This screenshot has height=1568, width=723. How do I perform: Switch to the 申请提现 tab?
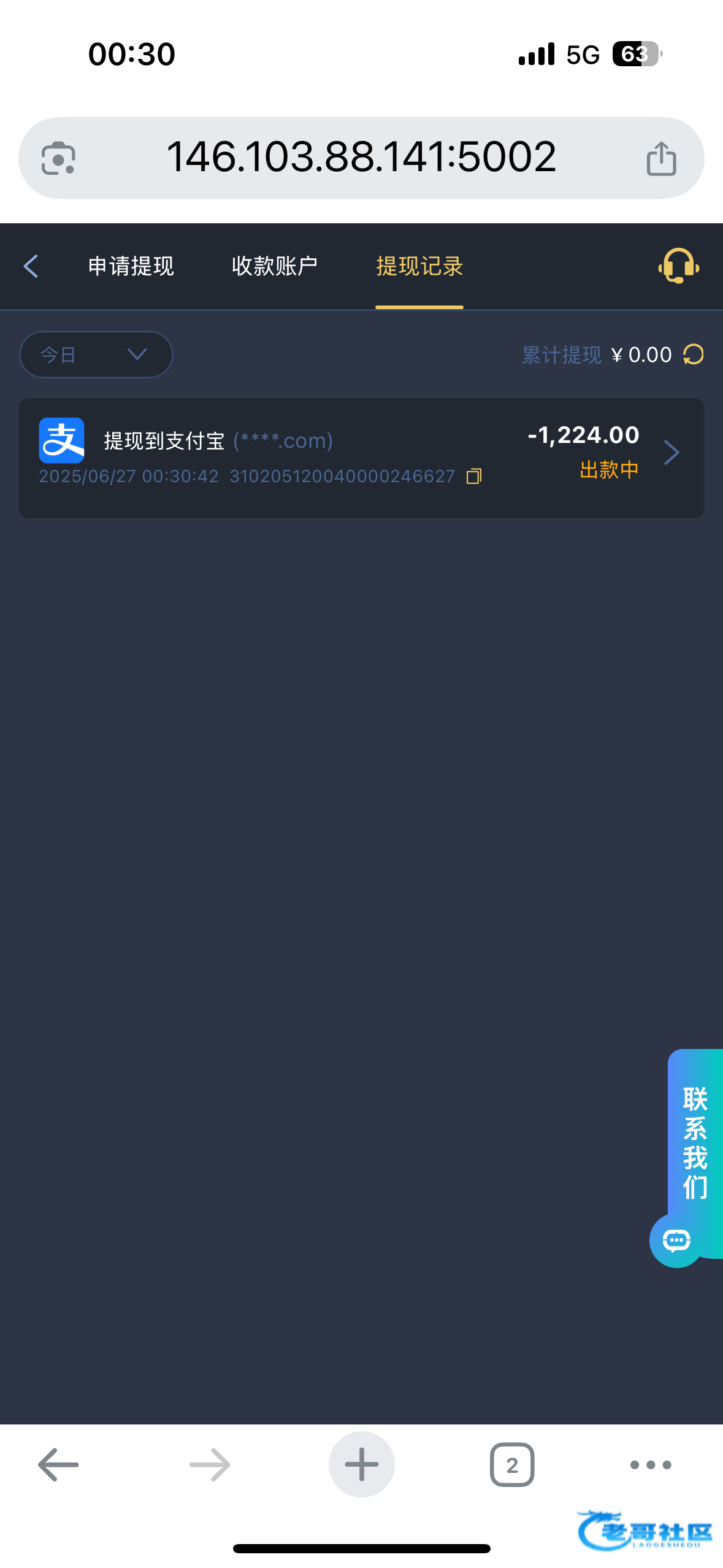point(131,266)
